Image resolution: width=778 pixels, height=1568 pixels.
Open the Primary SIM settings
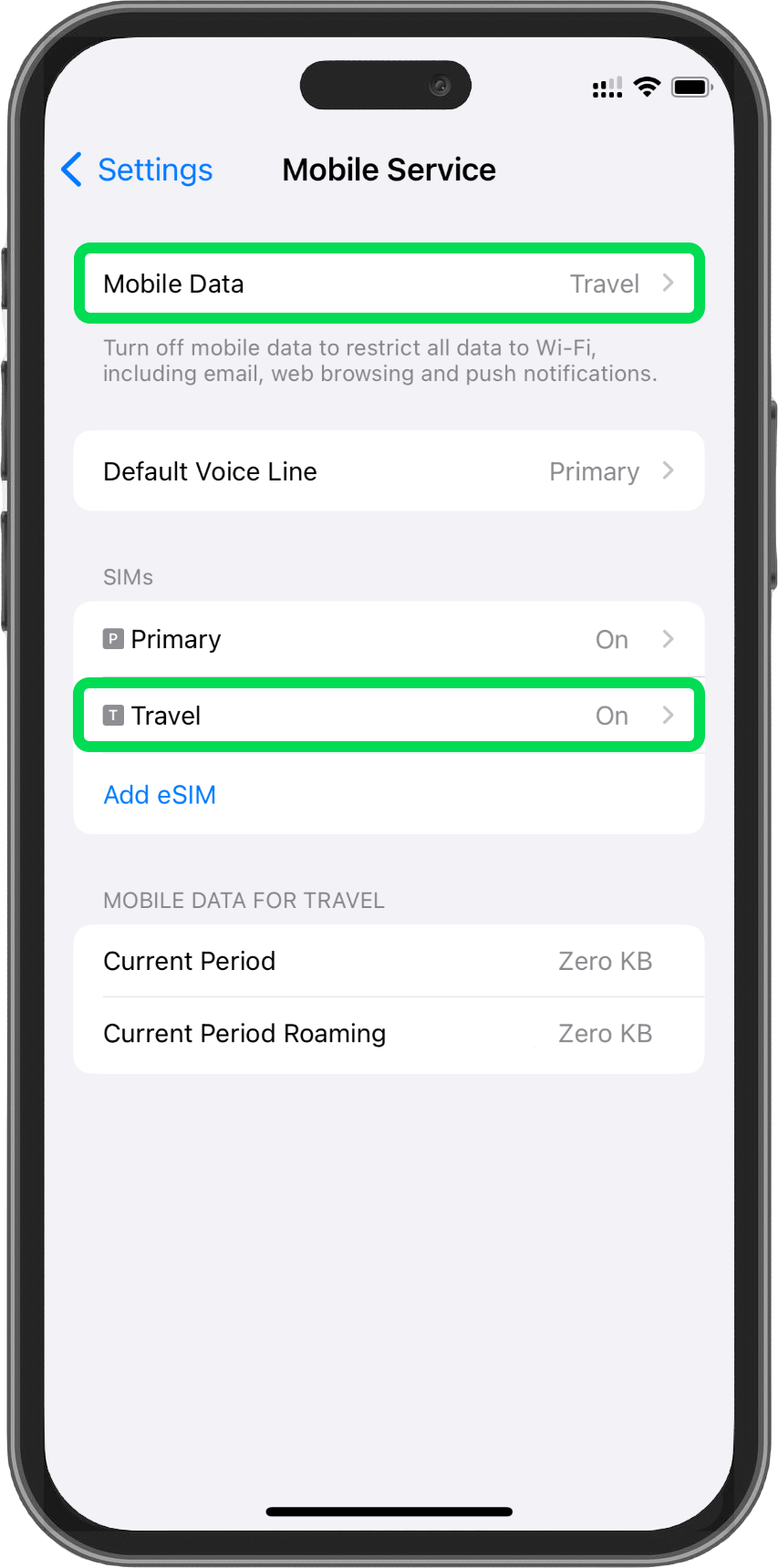point(389,639)
